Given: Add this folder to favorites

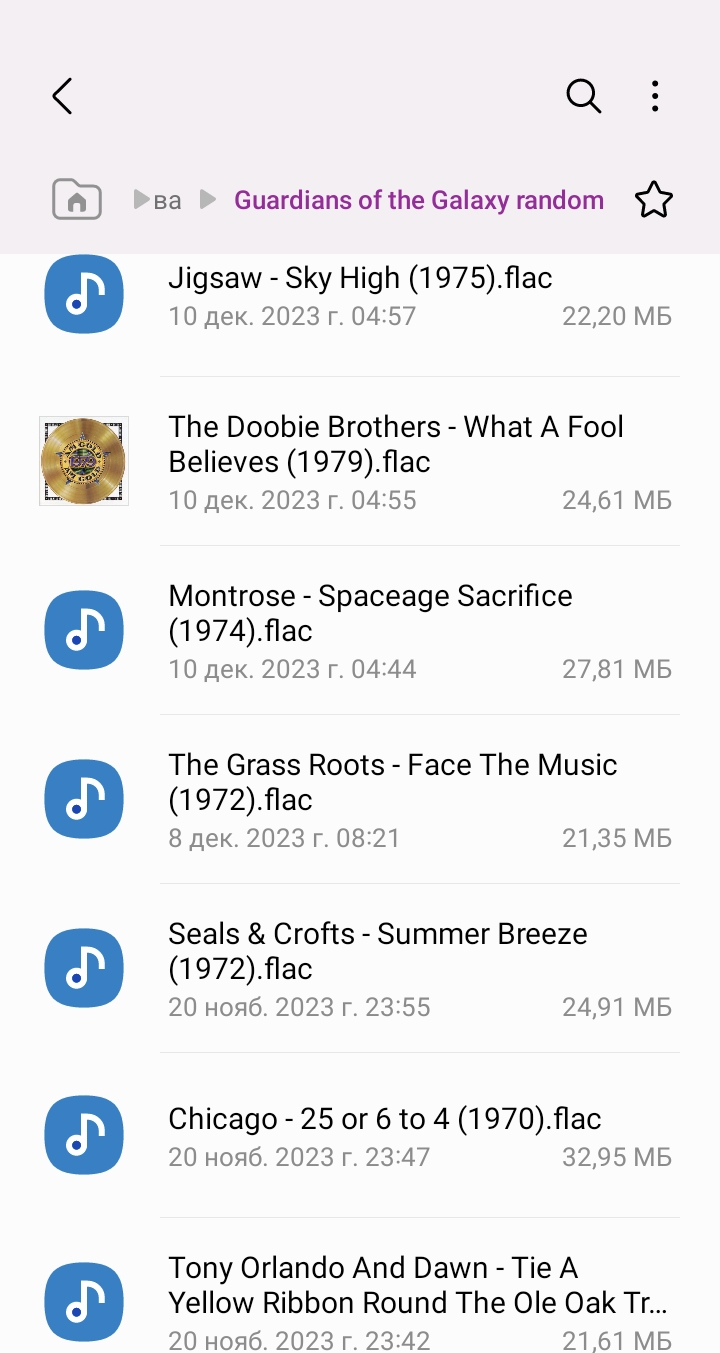Looking at the screenshot, I should (654, 200).
